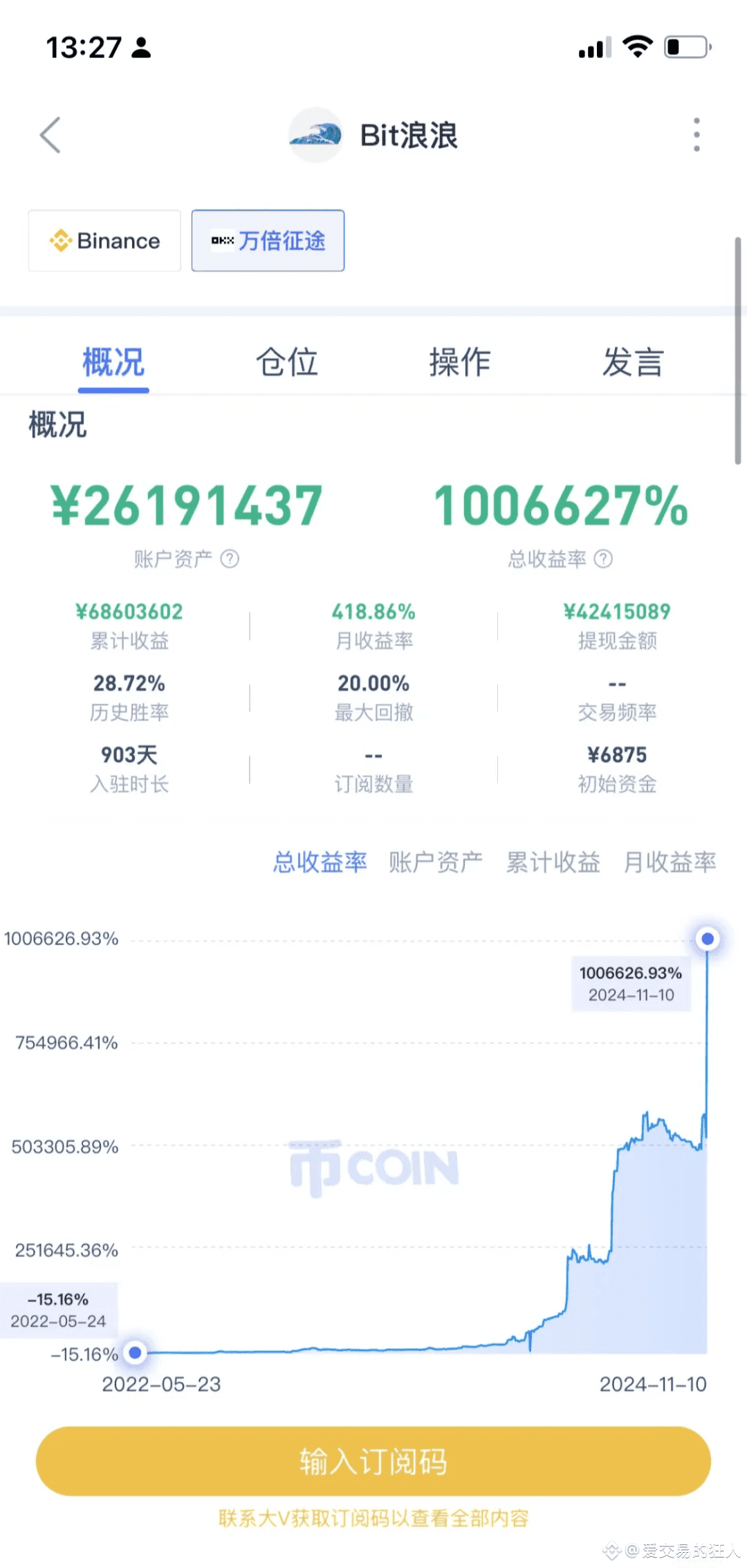
Task: Show the 账户资产 chart
Action: 436,862
